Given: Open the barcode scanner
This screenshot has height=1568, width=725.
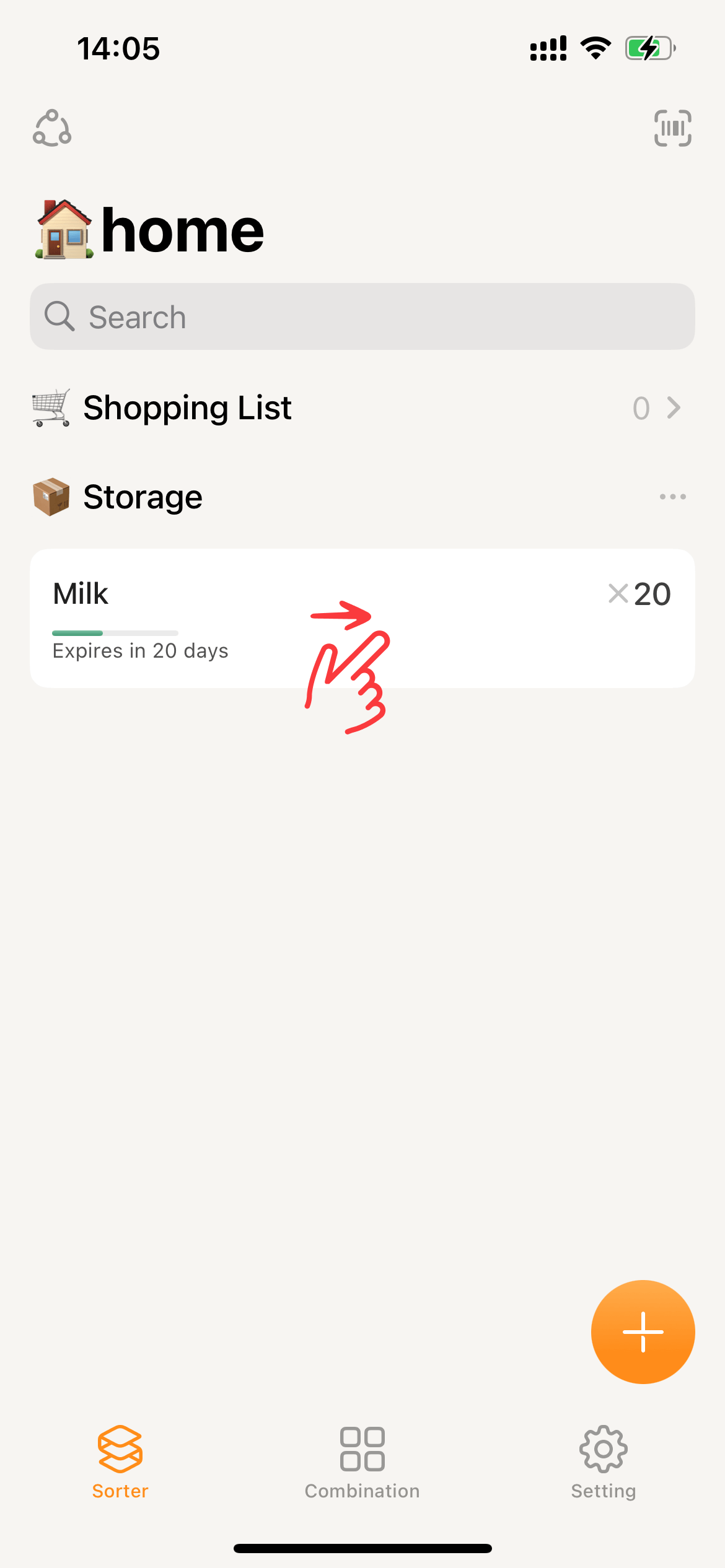Looking at the screenshot, I should pyautogui.click(x=672, y=128).
